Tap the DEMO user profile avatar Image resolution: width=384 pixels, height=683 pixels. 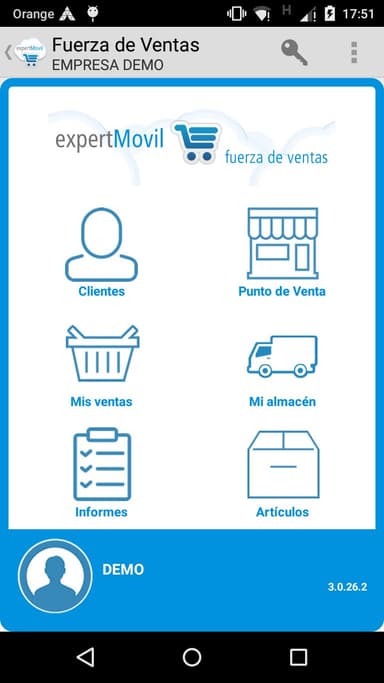point(55,576)
